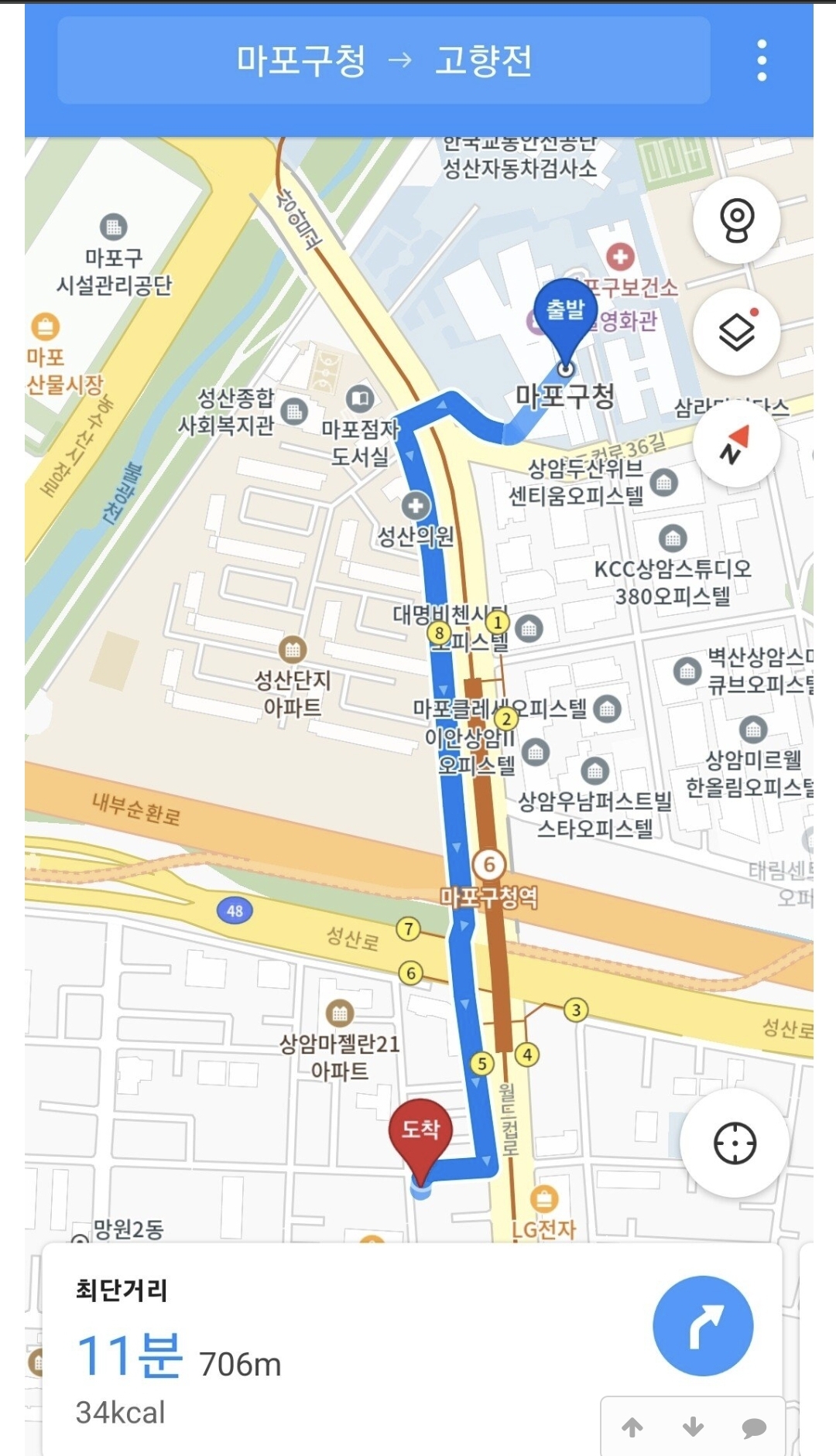836x1456 pixels.
Task: Edit the 마포구청 → 고향전 route box
Action: coord(384,60)
